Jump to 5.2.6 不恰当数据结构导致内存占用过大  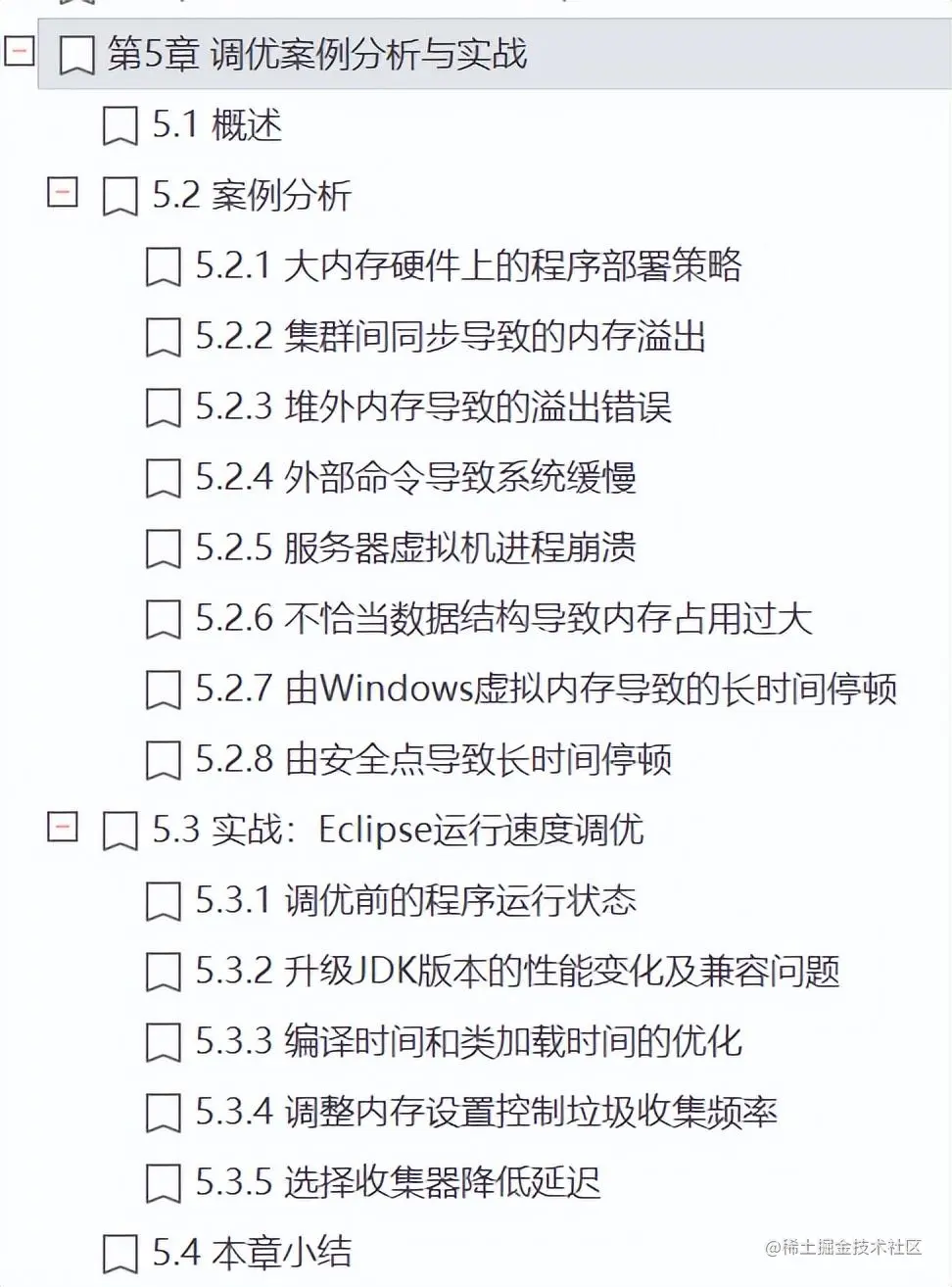click(x=503, y=619)
